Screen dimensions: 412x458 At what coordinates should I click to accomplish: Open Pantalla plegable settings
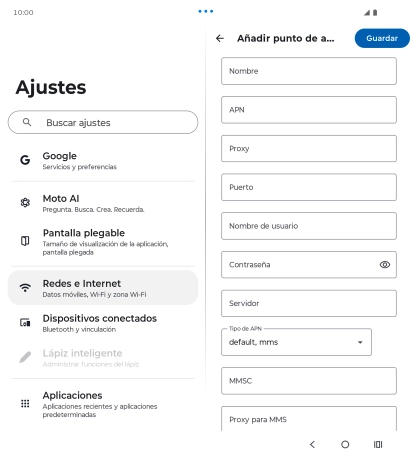pyautogui.click(x=103, y=242)
